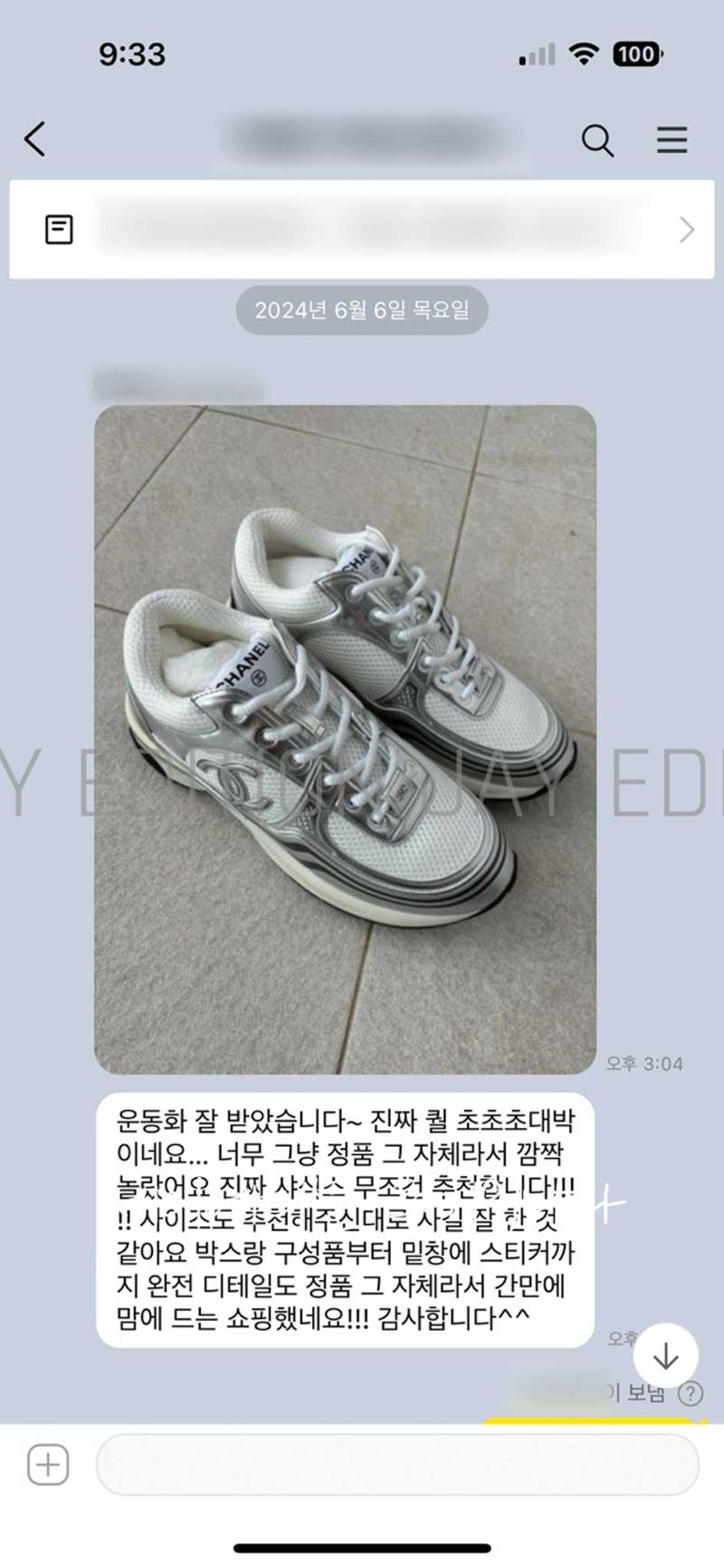
Task: View the sneaker photo full screen
Action: point(345,739)
